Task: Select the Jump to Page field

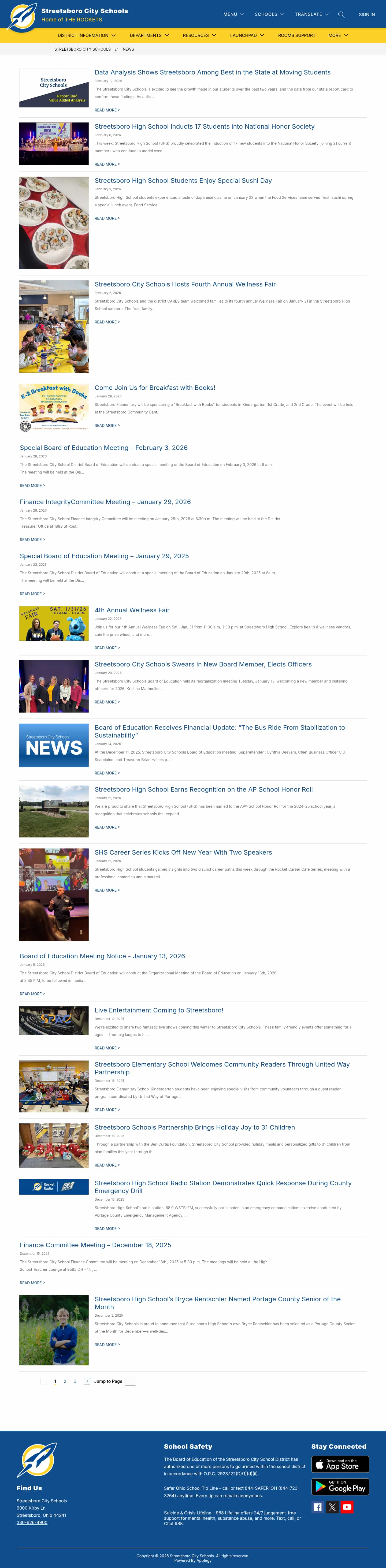Action: tap(130, 1382)
